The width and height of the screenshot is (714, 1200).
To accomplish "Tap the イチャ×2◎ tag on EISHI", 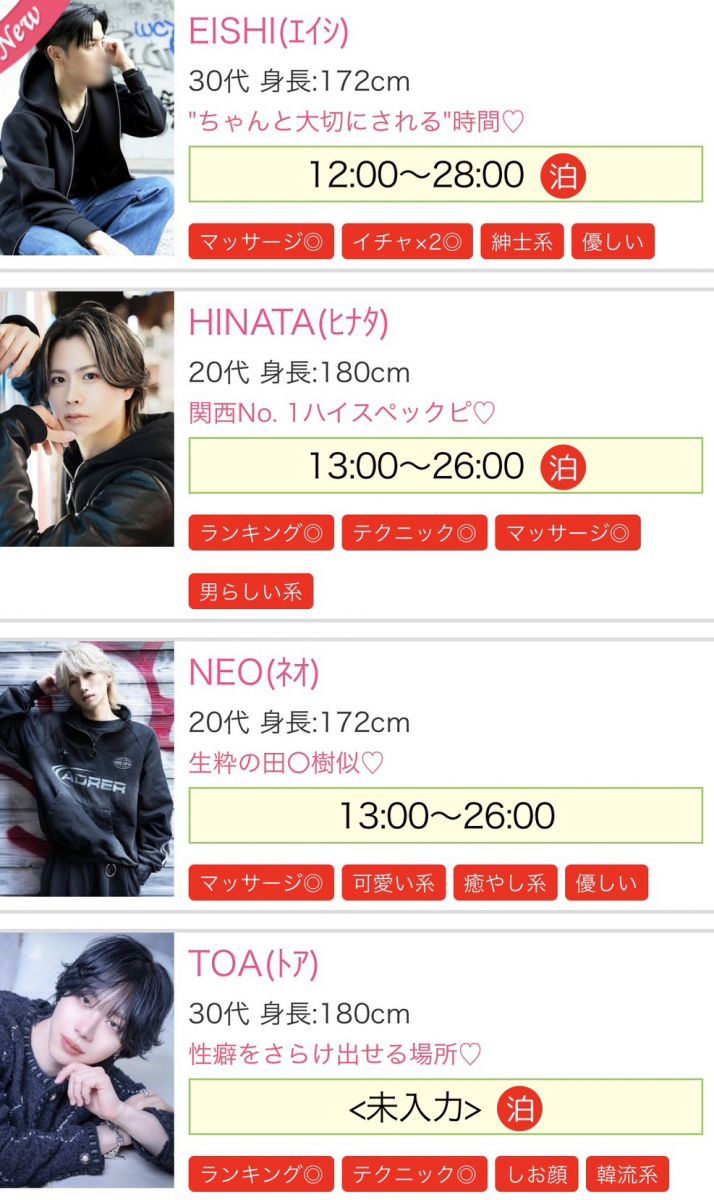I will pos(407,242).
